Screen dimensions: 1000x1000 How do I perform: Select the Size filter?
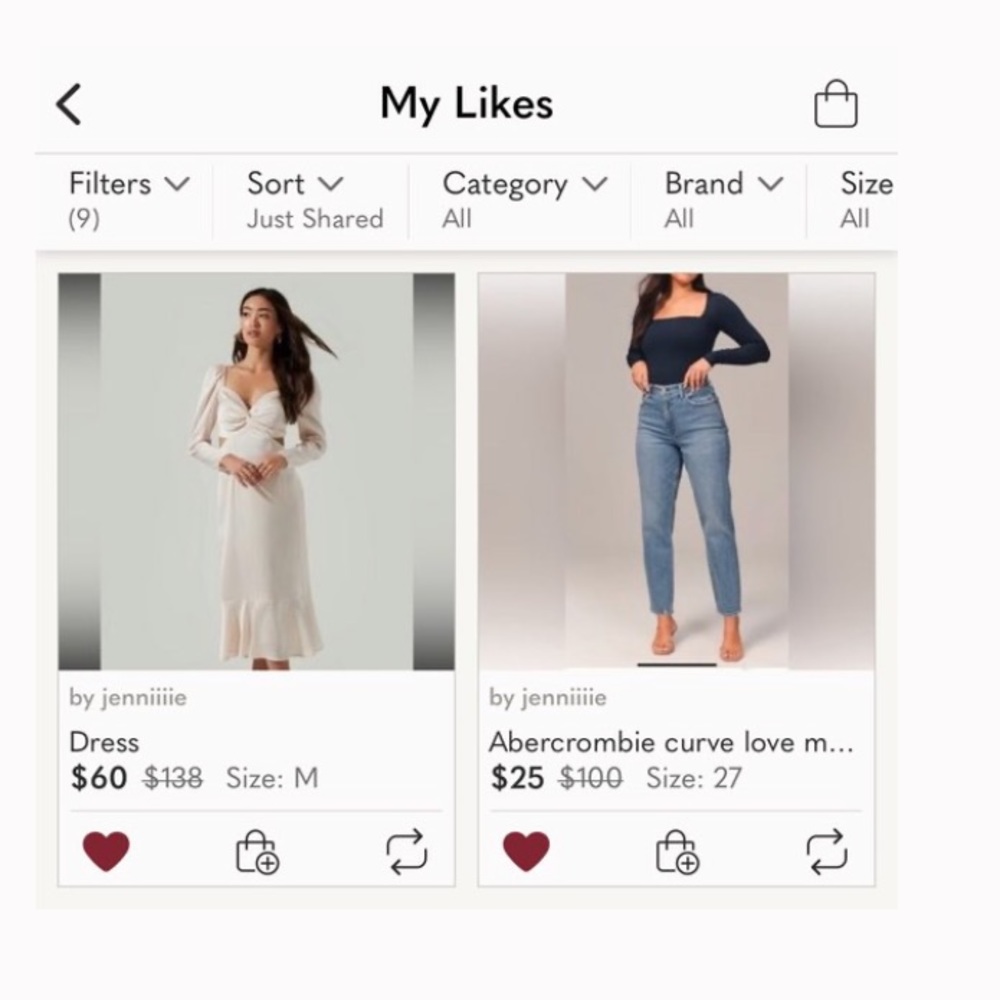(x=864, y=199)
